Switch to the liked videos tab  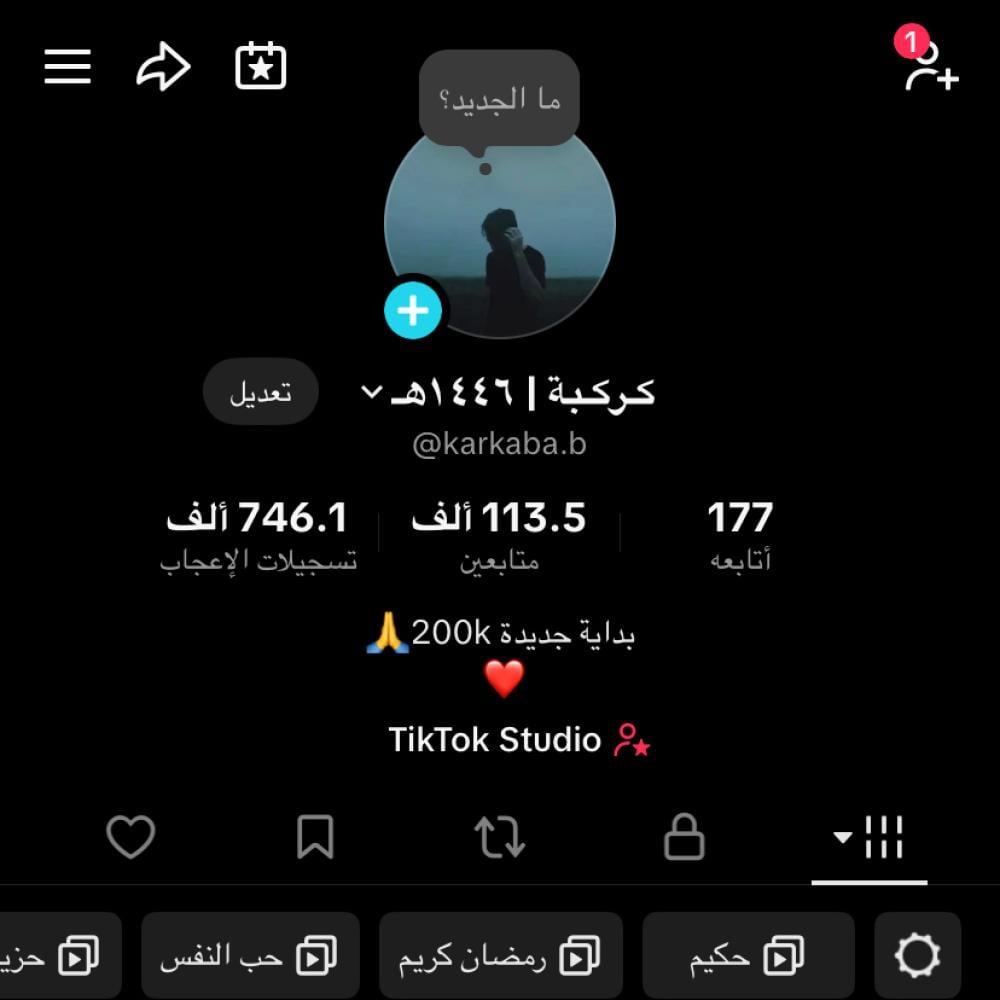pos(131,837)
